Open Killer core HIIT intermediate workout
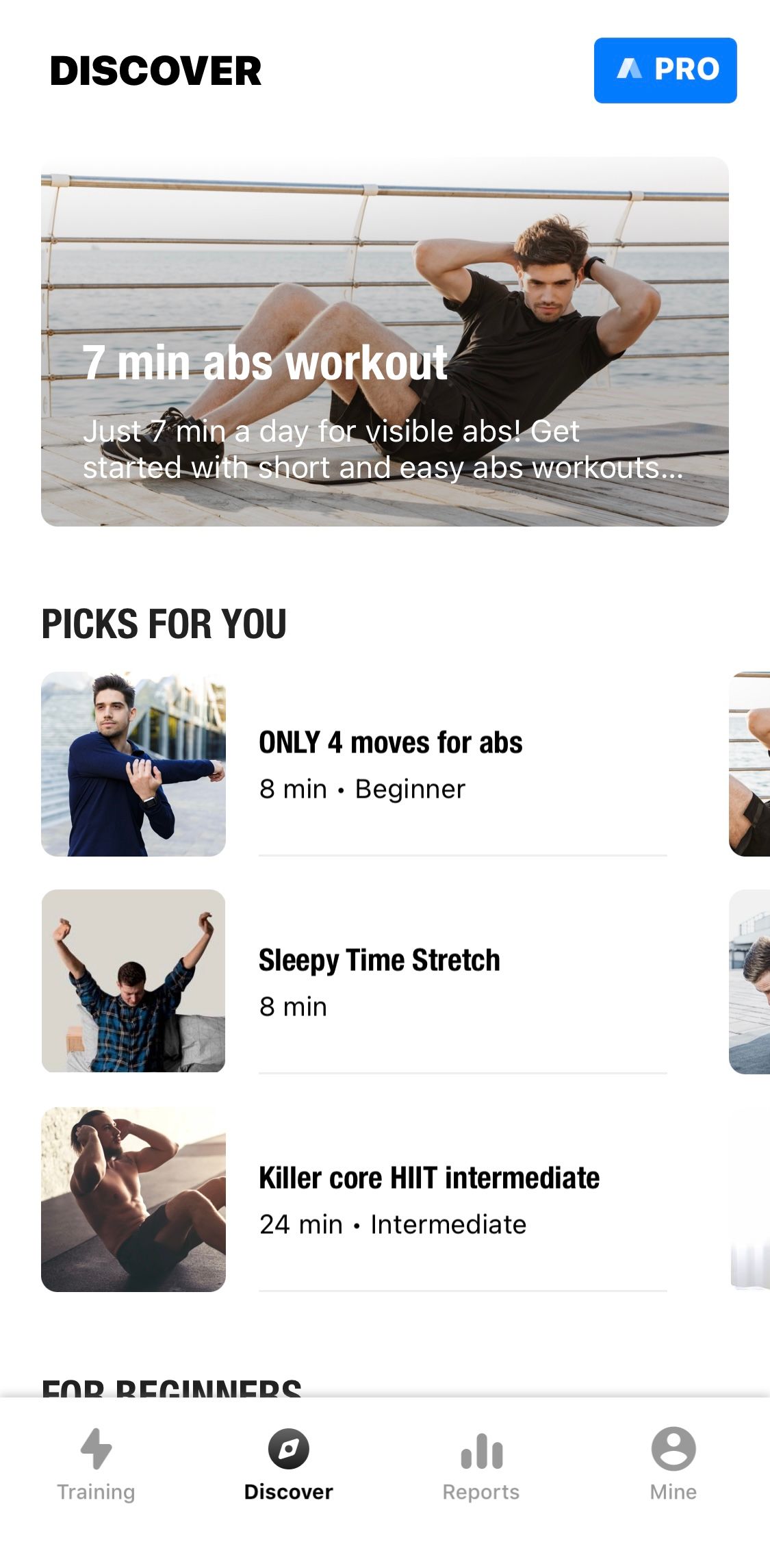The width and height of the screenshot is (770, 1568). point(428,1198)
